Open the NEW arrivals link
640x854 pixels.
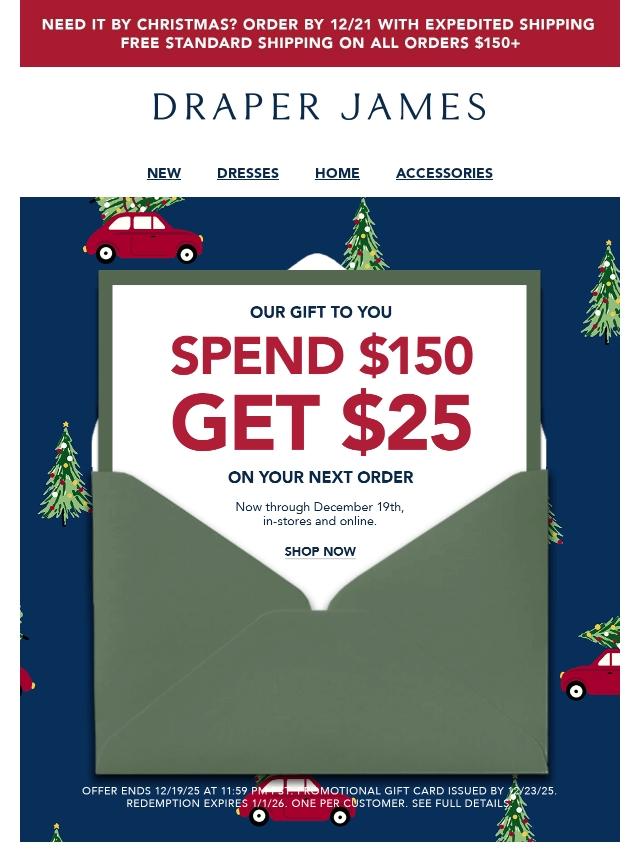(x=164, y=173)
